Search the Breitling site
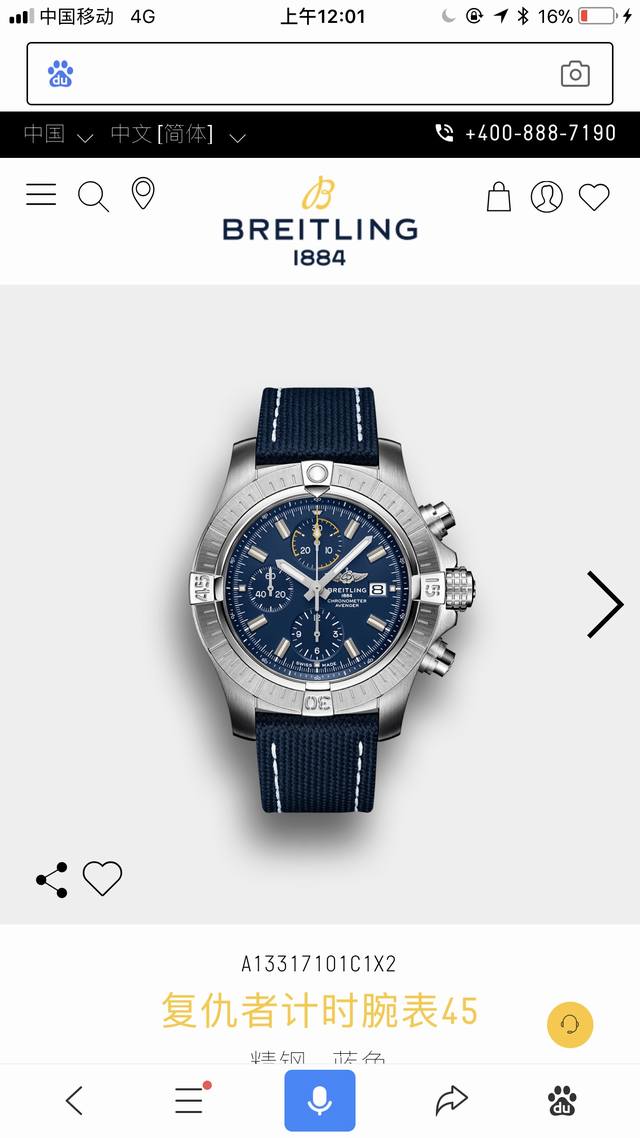This screenshot has height=1138, width=640. click(93, 197)
